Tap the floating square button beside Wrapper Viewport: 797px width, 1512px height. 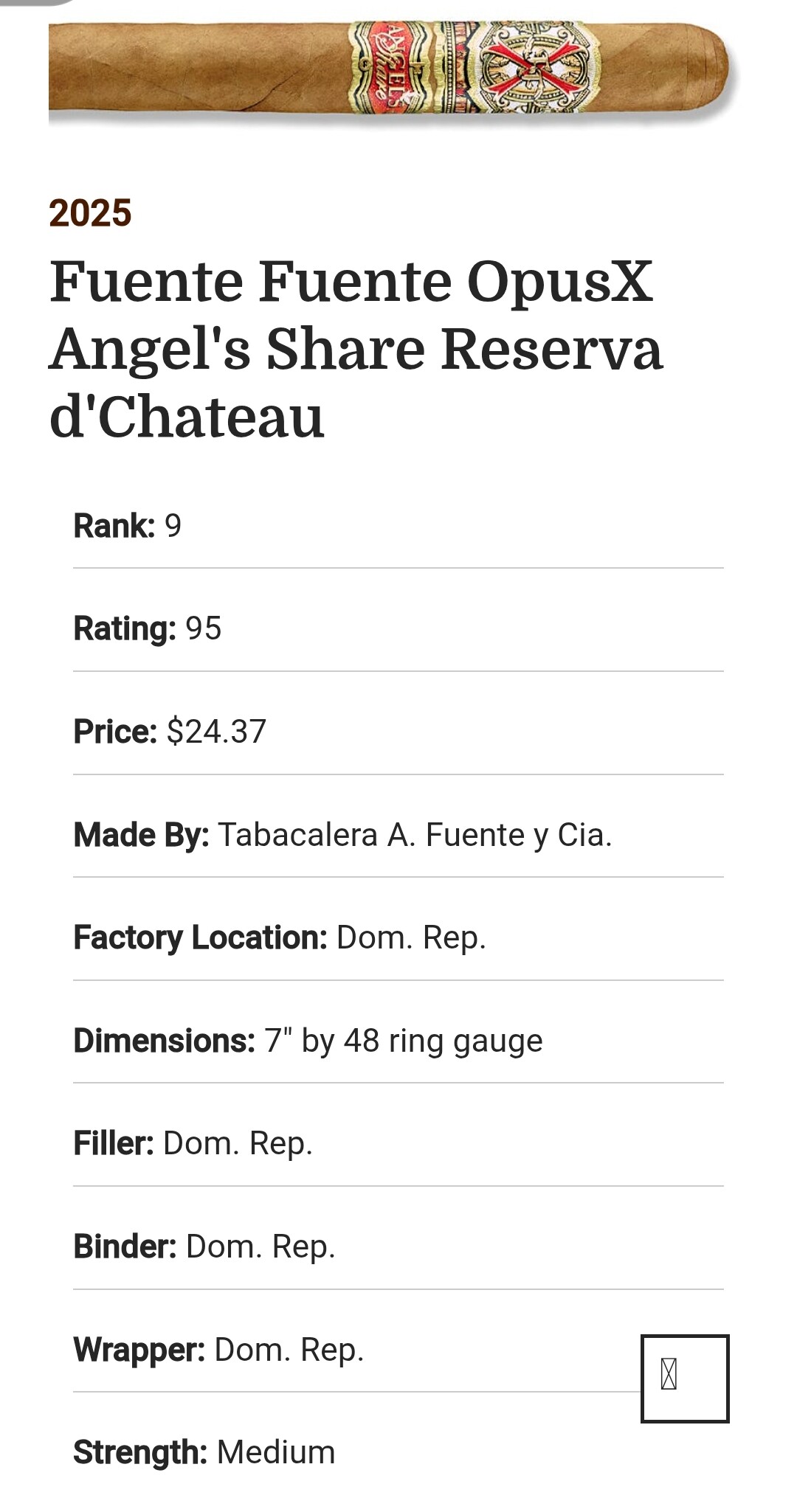click(x=684, y=1378)
